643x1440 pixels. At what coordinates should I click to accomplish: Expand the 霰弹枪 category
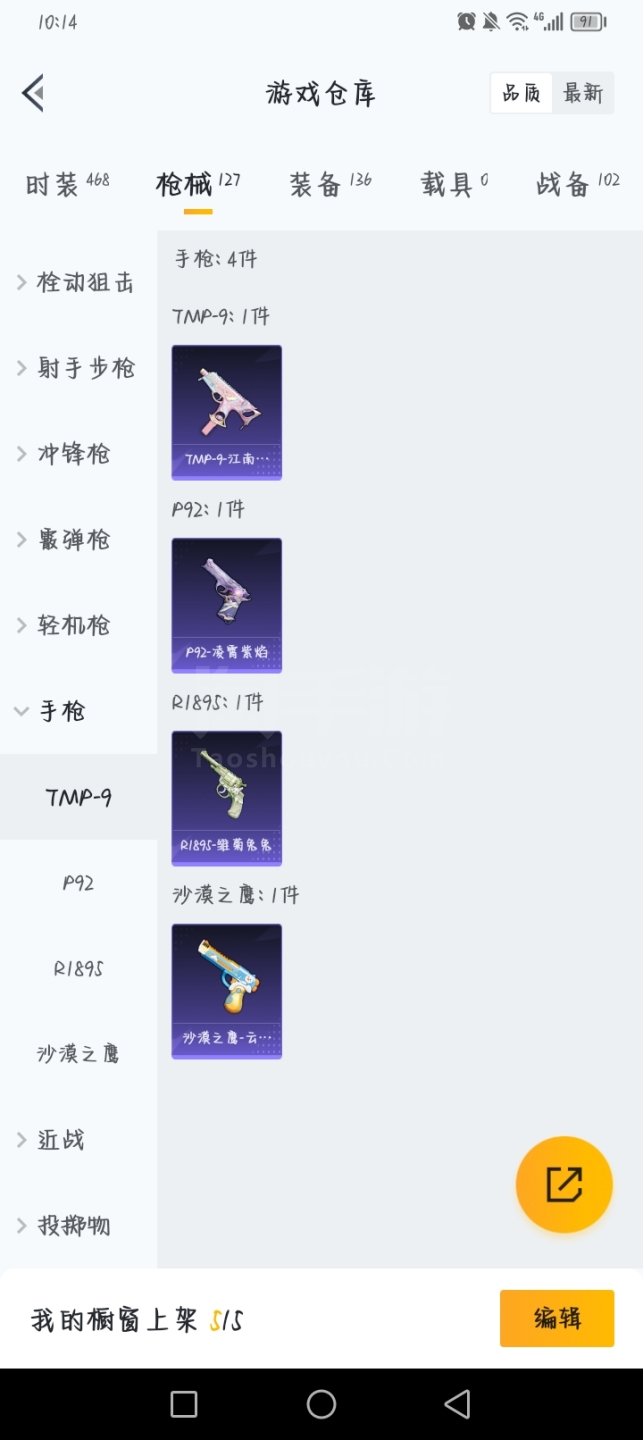pyautogui.click(x=68, y=540)
